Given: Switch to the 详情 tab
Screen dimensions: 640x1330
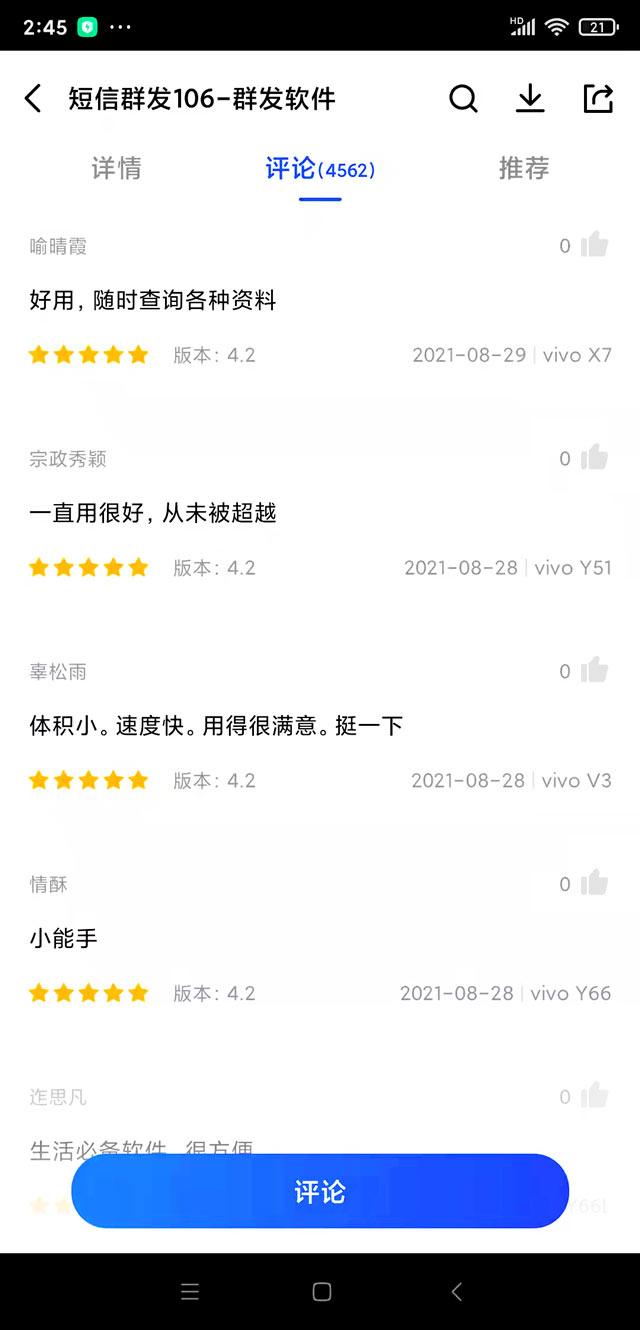Looking at the screenshot, I should [116, 168].
